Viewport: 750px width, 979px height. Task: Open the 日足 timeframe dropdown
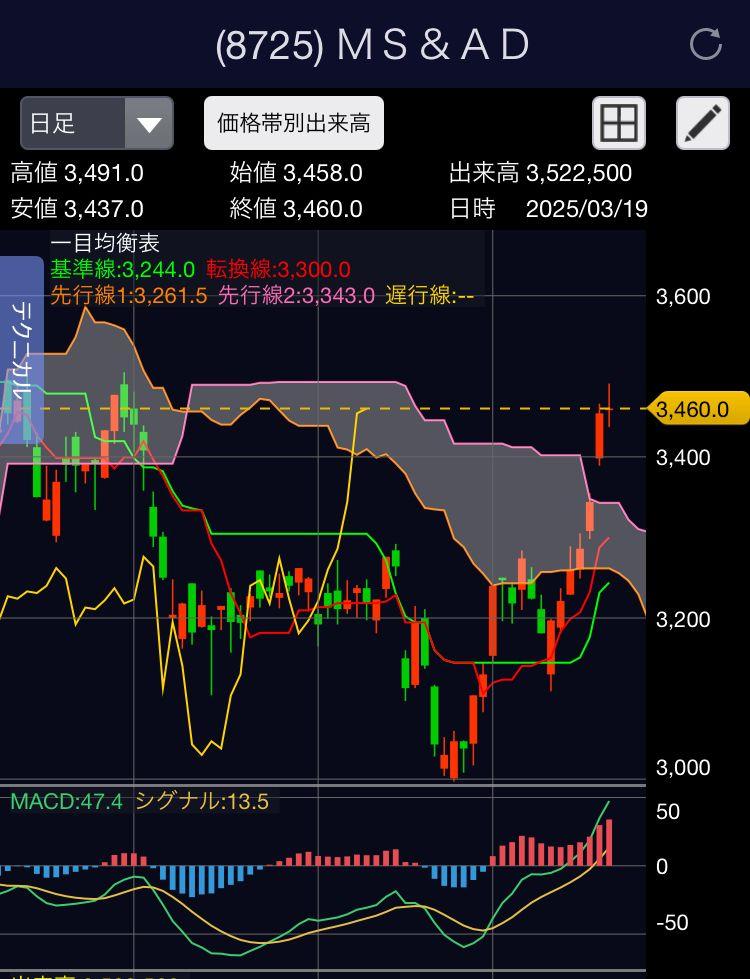[97, 124]
